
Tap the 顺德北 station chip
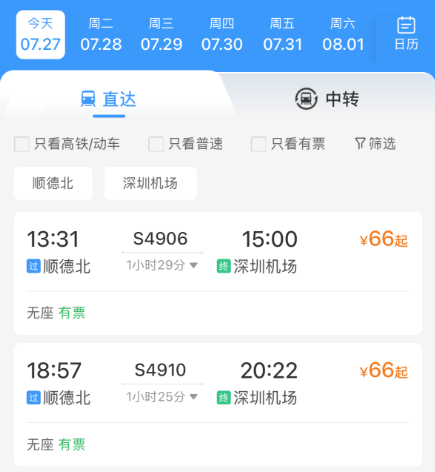(53, 183)
